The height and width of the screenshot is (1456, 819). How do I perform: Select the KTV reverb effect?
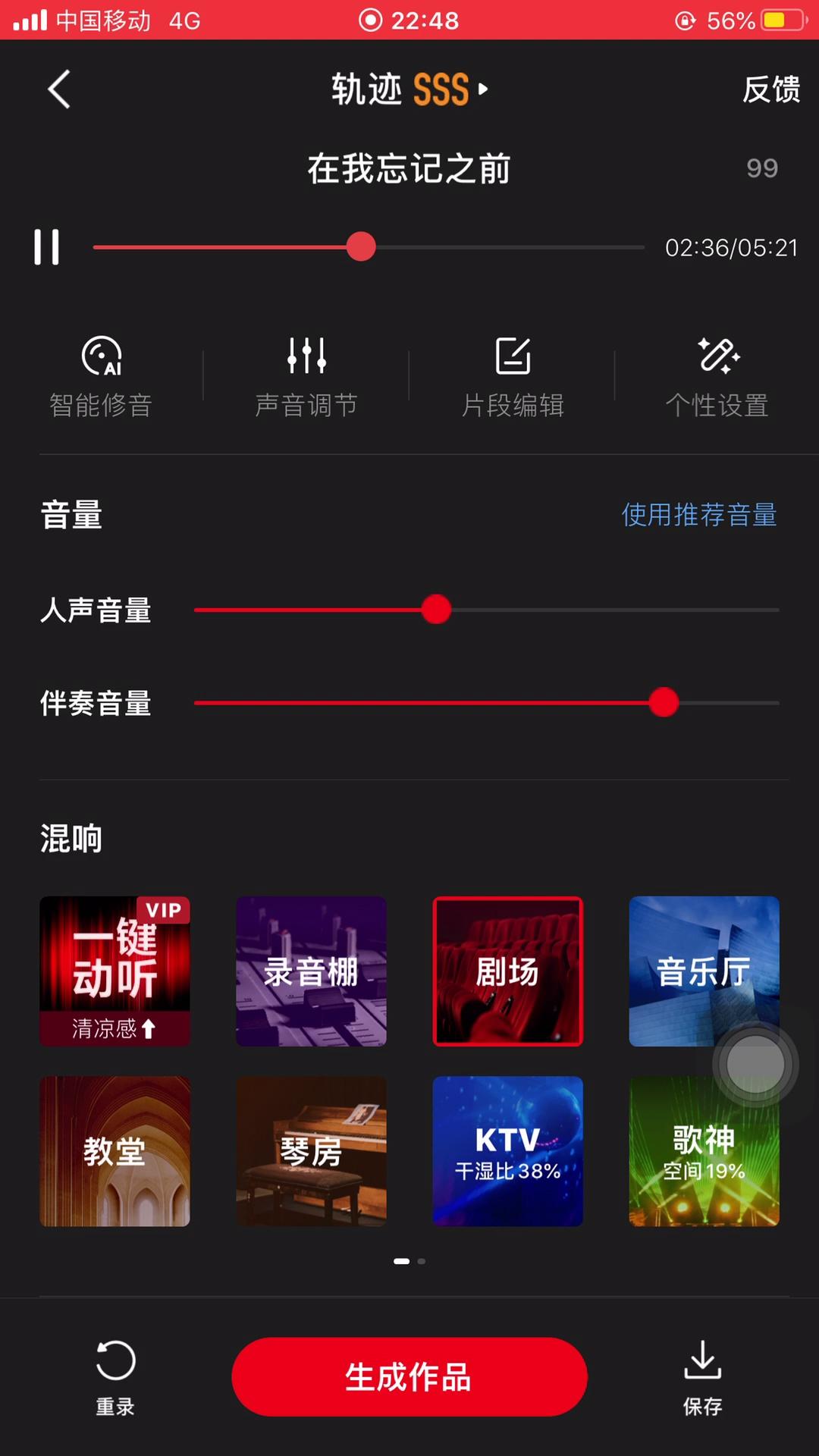tap(507, 1151)
